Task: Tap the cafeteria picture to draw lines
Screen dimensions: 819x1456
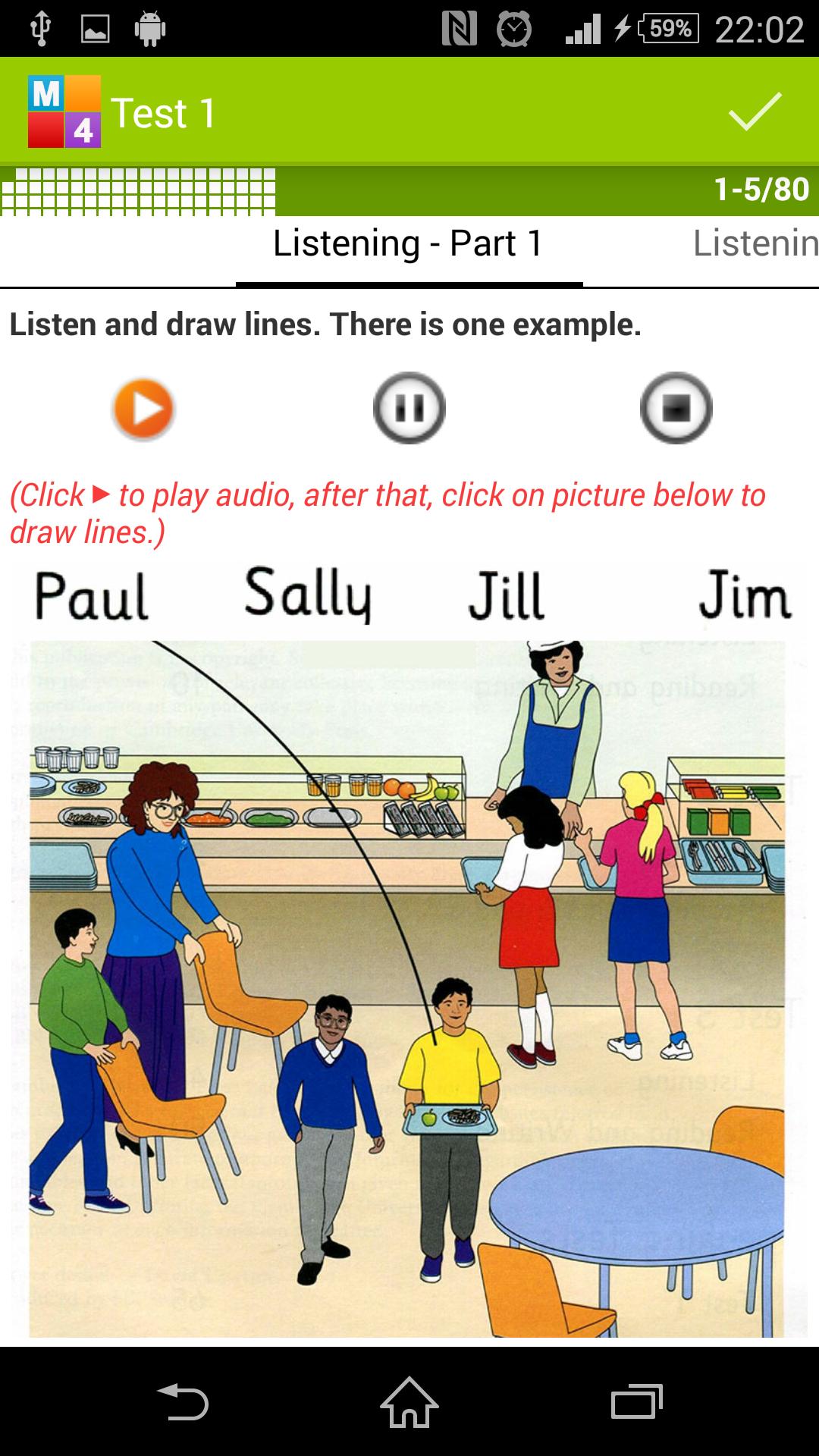Action: (409, 986)
